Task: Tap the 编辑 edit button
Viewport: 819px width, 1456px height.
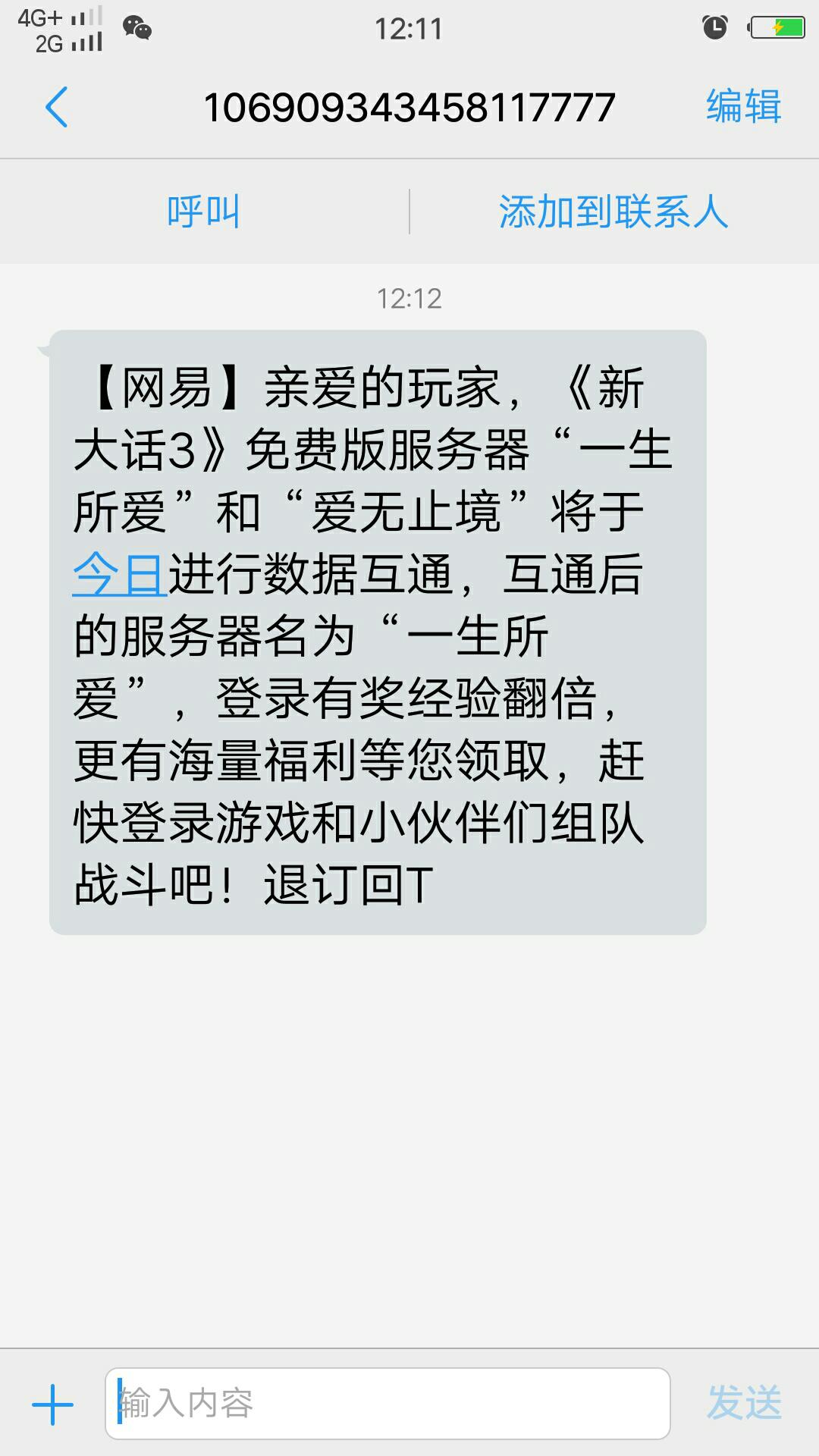Action: click(x=743, y=106)
